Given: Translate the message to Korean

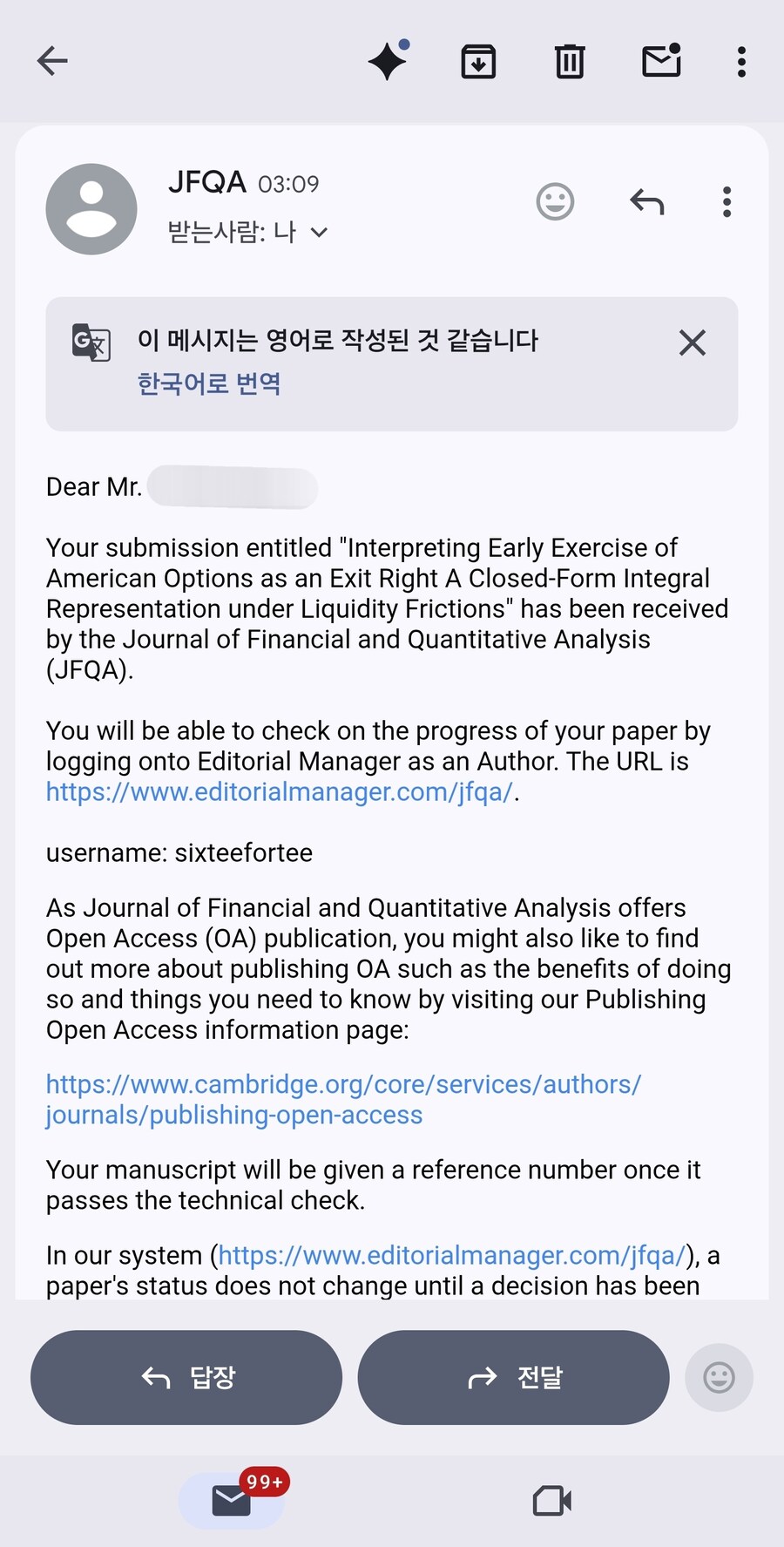Looking at the screenshot, I should pos(209,383).
